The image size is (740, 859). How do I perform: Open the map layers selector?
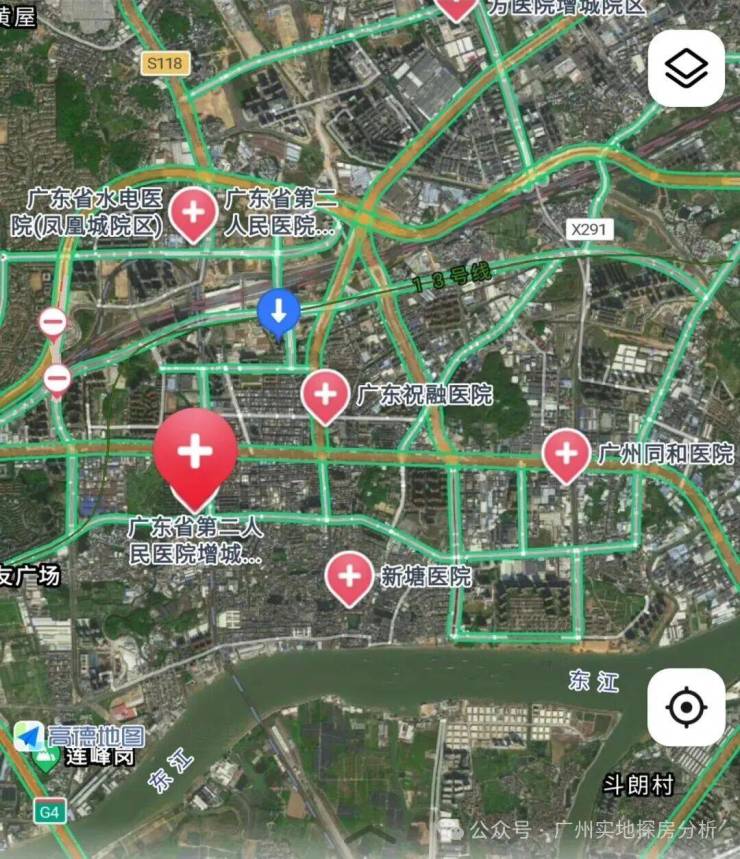pyautogui.click(x=686, y=68)
